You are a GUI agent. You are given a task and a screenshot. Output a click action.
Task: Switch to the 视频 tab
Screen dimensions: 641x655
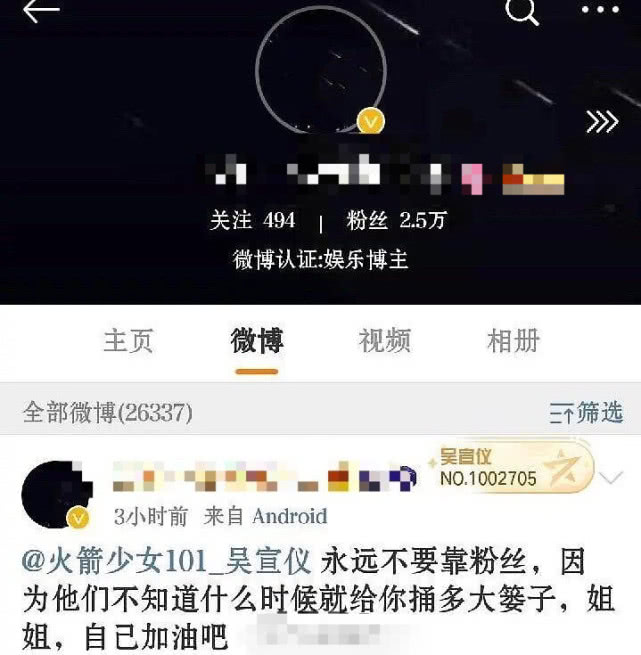[385, 341]
